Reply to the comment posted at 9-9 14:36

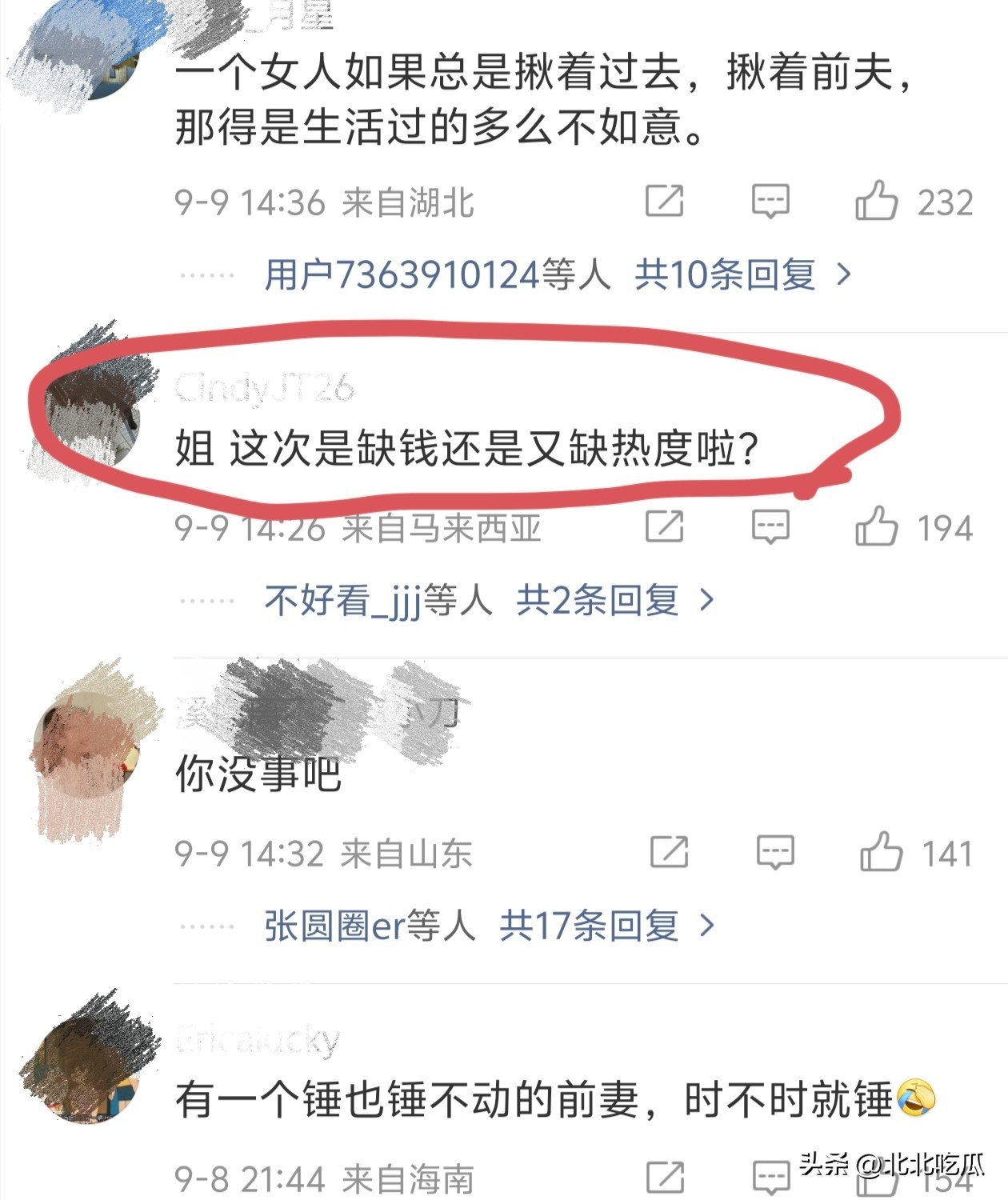pos(770,201)
